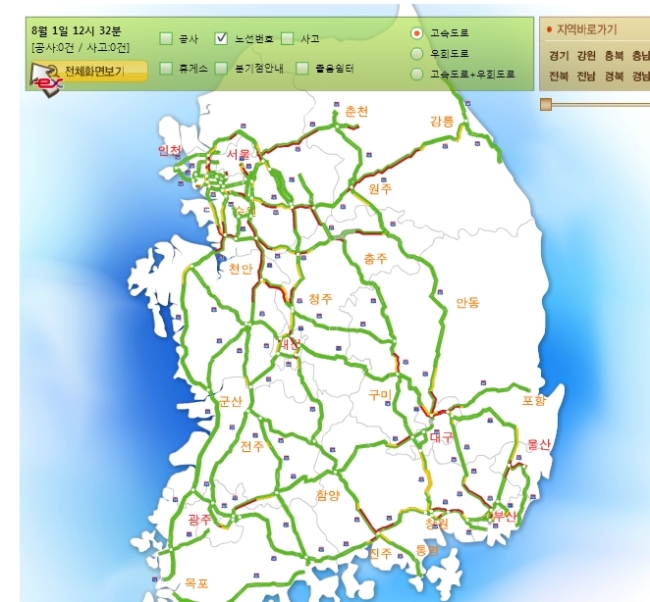Open the 전체화면보기 full screen view
The height and width of the screenshot is (602, 650).
point(90,72)
